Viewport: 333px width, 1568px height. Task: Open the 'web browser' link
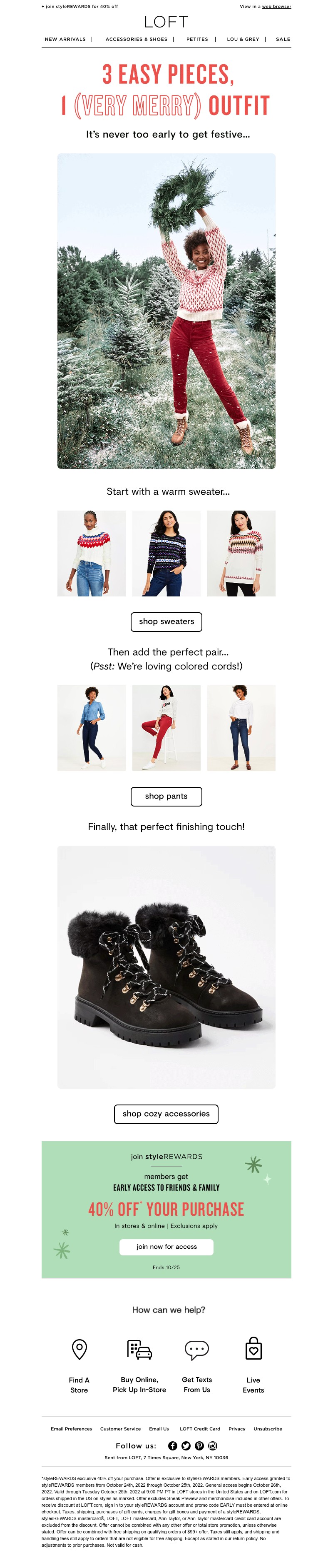pos(276,7)
